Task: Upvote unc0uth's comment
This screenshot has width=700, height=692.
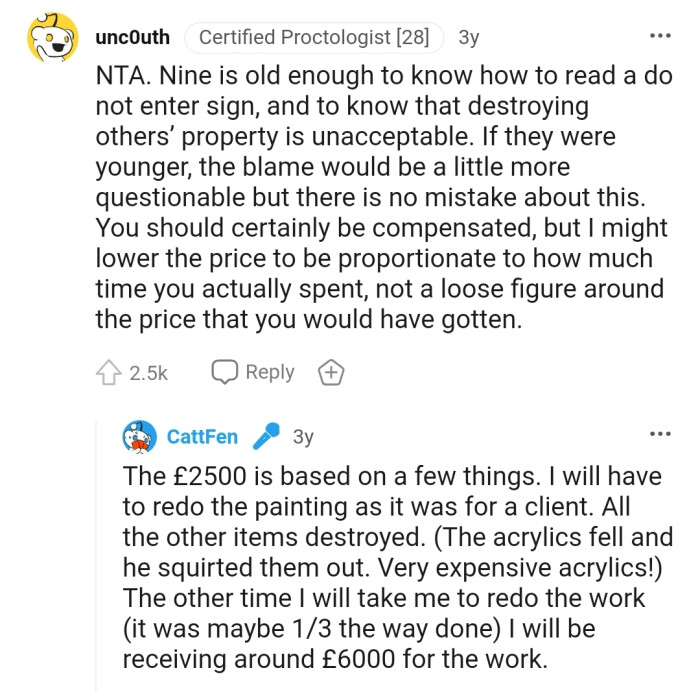Action: [107, 373]
